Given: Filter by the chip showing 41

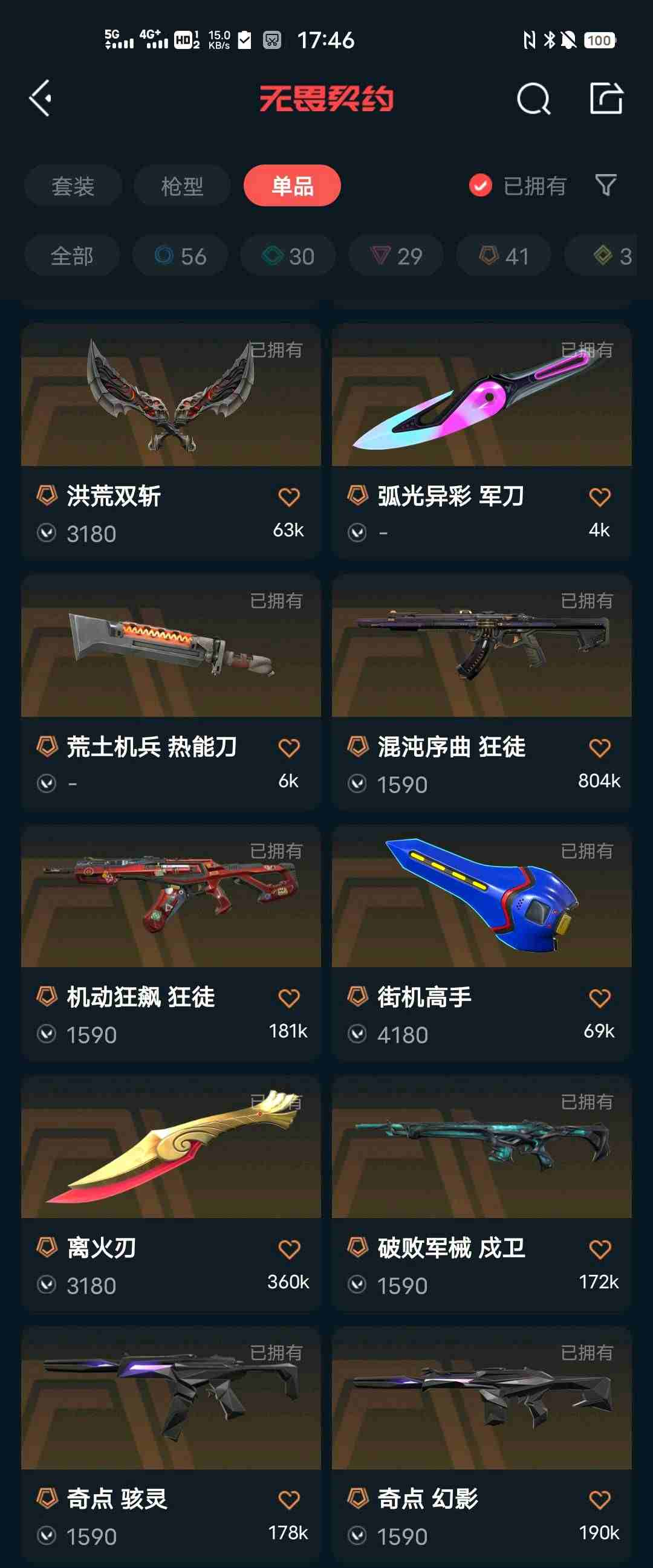Looking at the screenshot, I should pos(504,256).
